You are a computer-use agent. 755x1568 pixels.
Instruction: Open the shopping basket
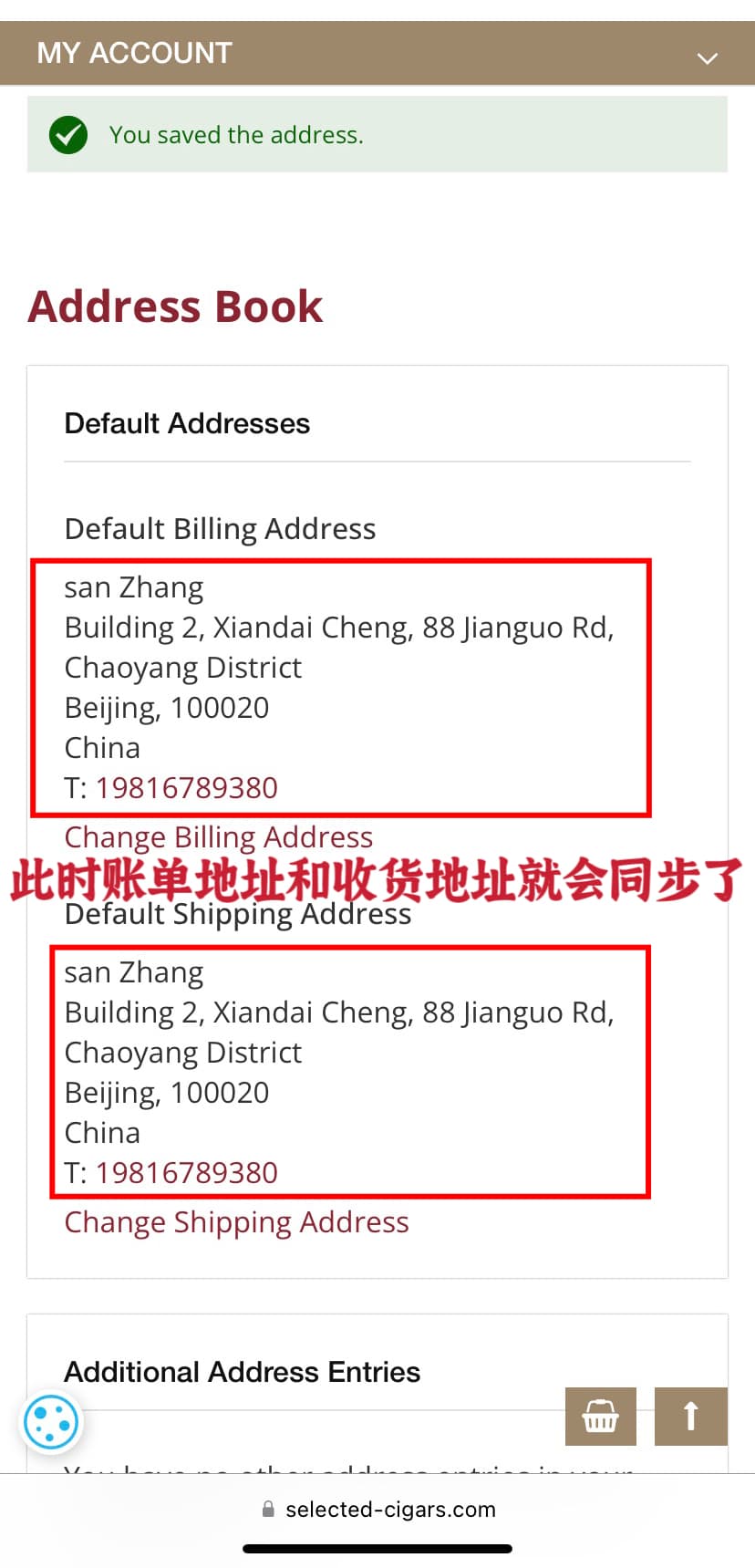pos(600,1417)
